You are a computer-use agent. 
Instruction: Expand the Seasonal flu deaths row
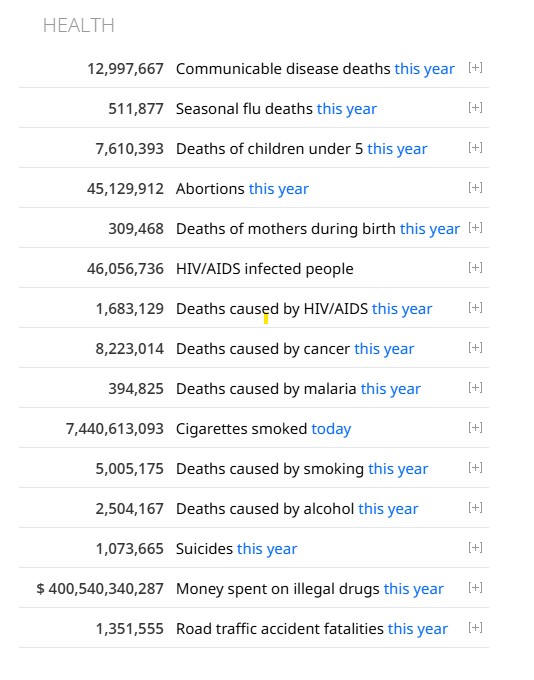click(475, 108)
